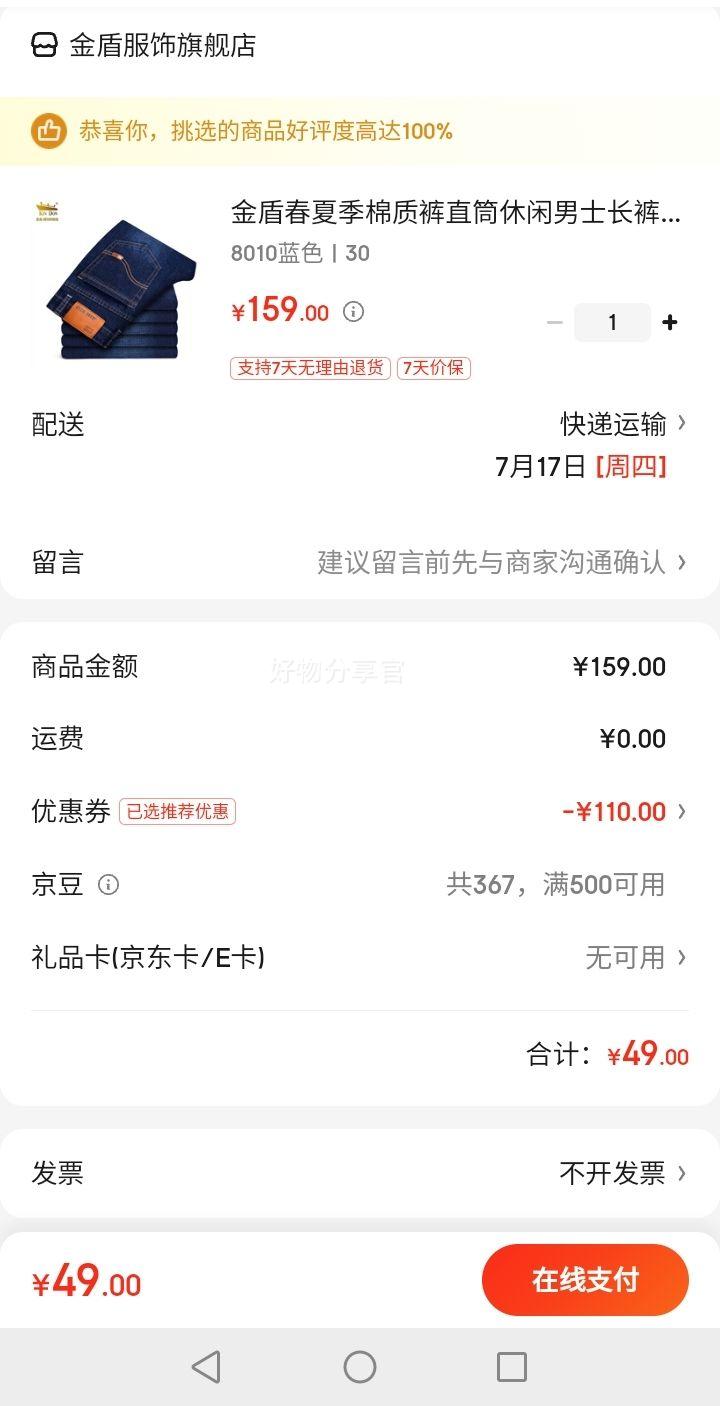
Task: Open the jeans product thumbnail
Action: pyautogui.click(x=114, y=284)
